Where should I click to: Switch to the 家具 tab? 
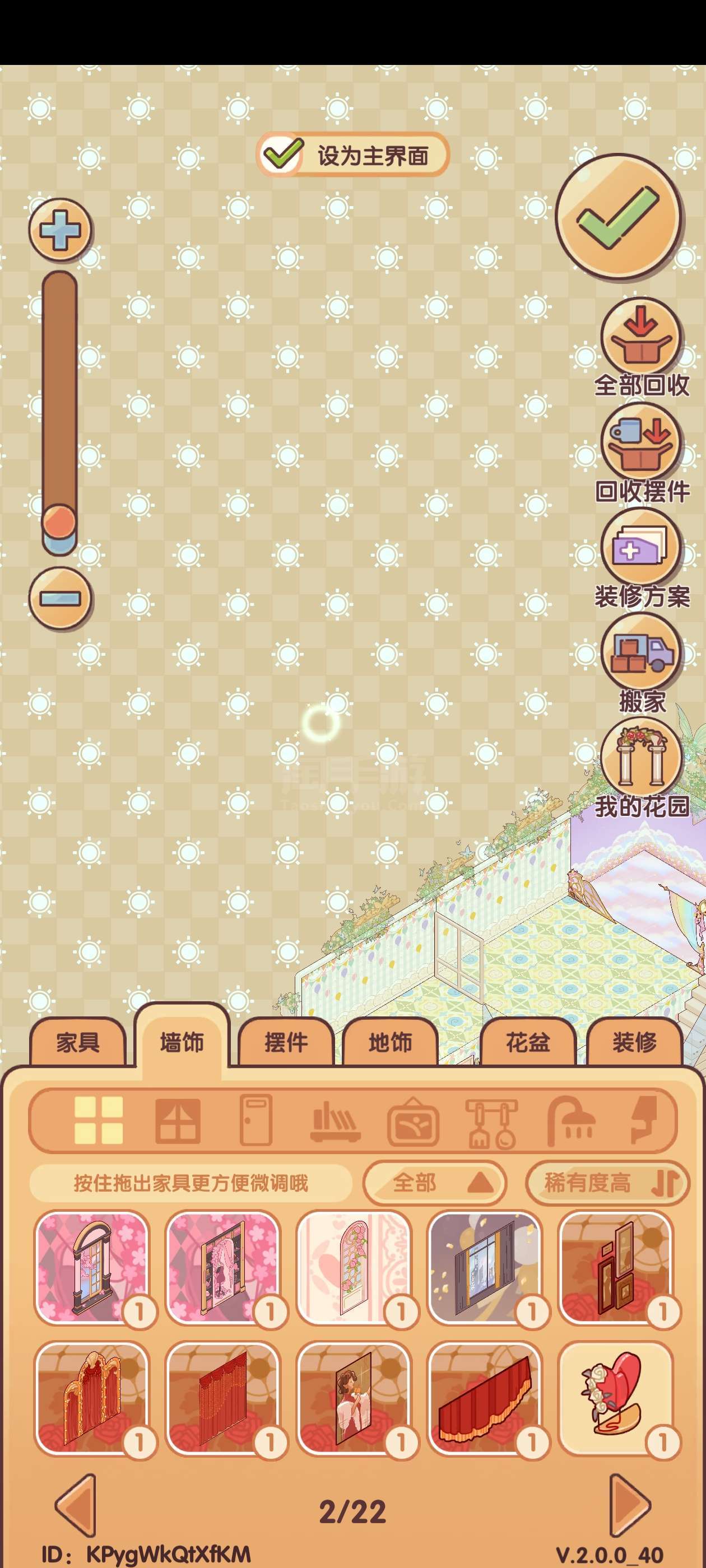78,1043
